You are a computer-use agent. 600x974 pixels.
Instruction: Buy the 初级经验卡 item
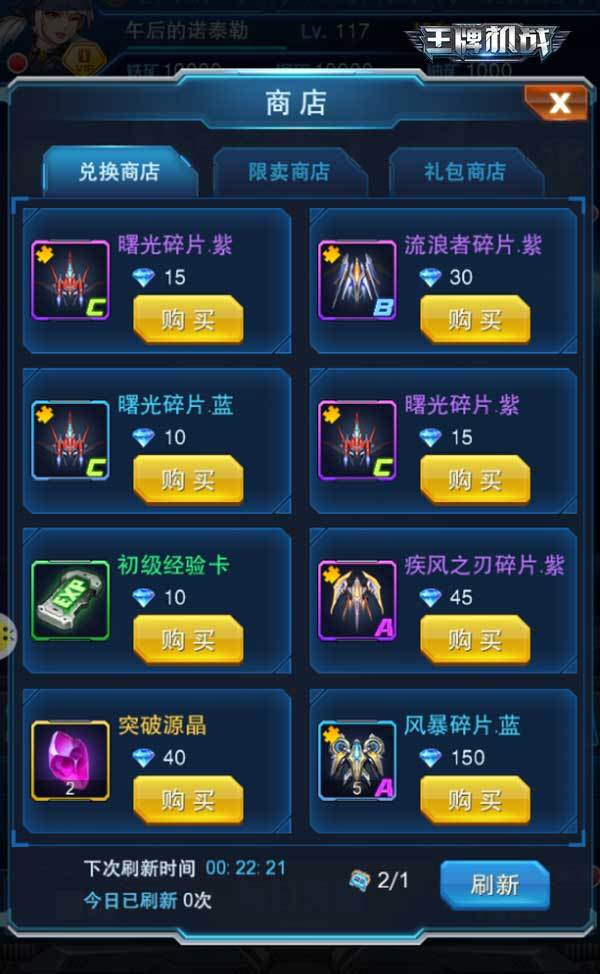[x=188, y=639]
